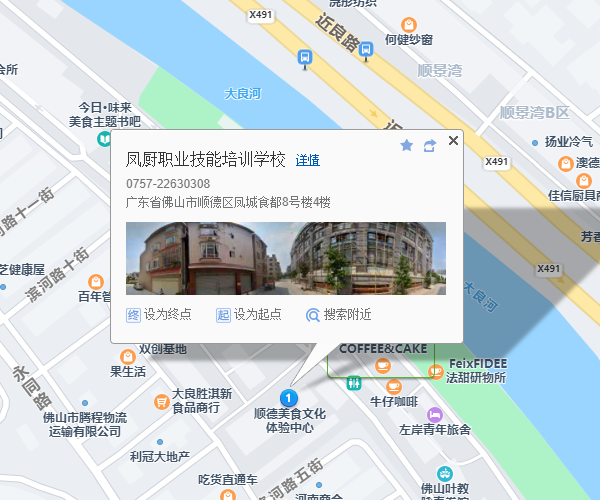Open the 果生活 shop marker

(x=128, y=356)
